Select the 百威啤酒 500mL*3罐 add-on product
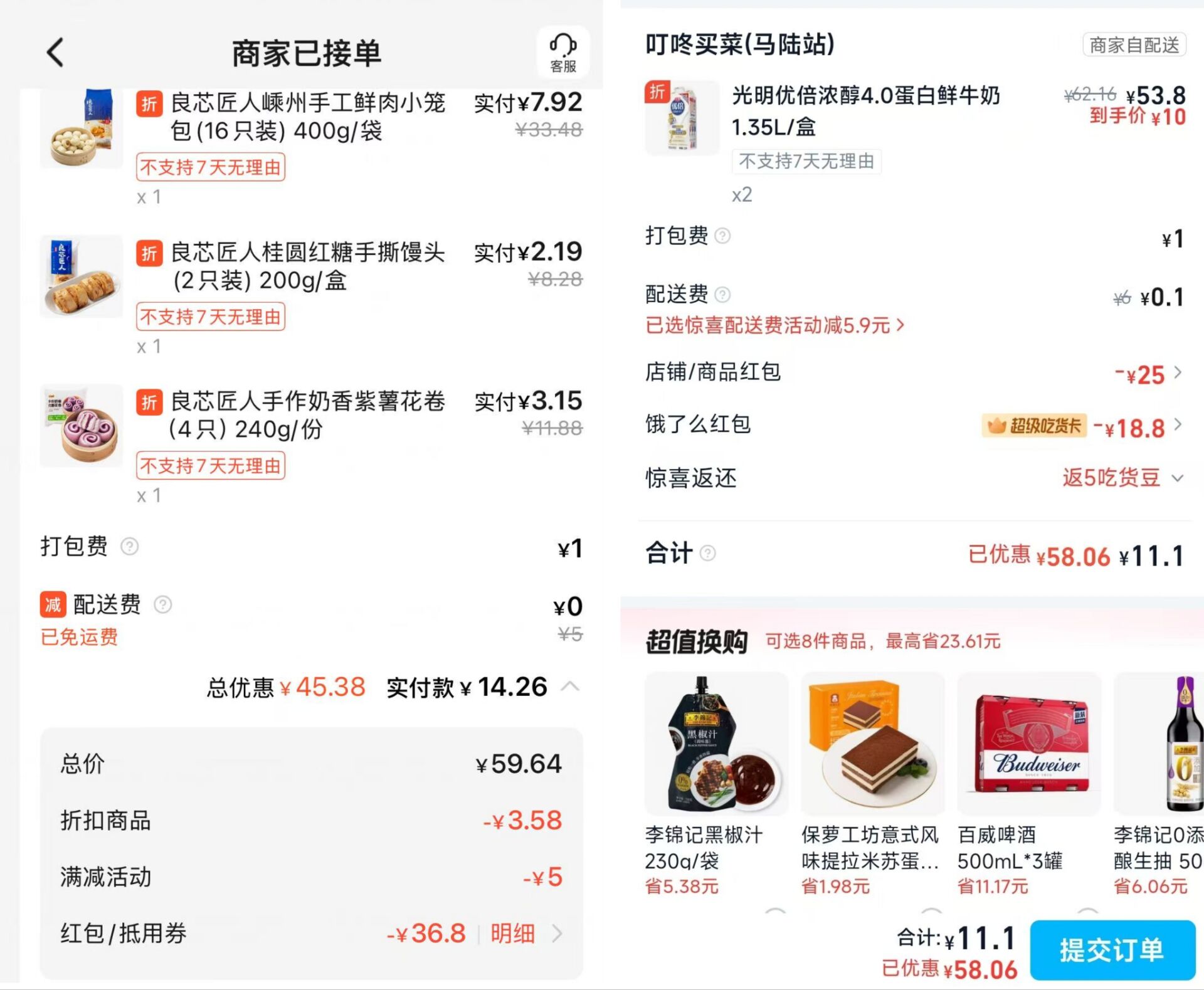 1028,784
